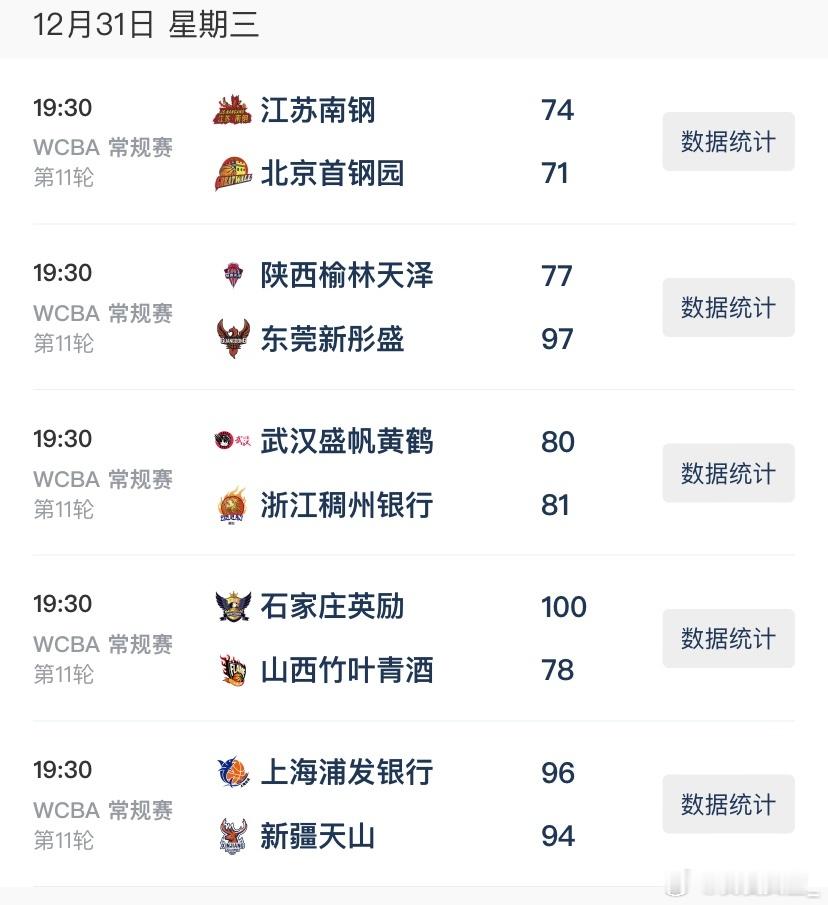Open 数据统计 for 江苏南钢 versus 北京首钢园
The height and width of the screenshot is (905, 828).
[728, 142]
